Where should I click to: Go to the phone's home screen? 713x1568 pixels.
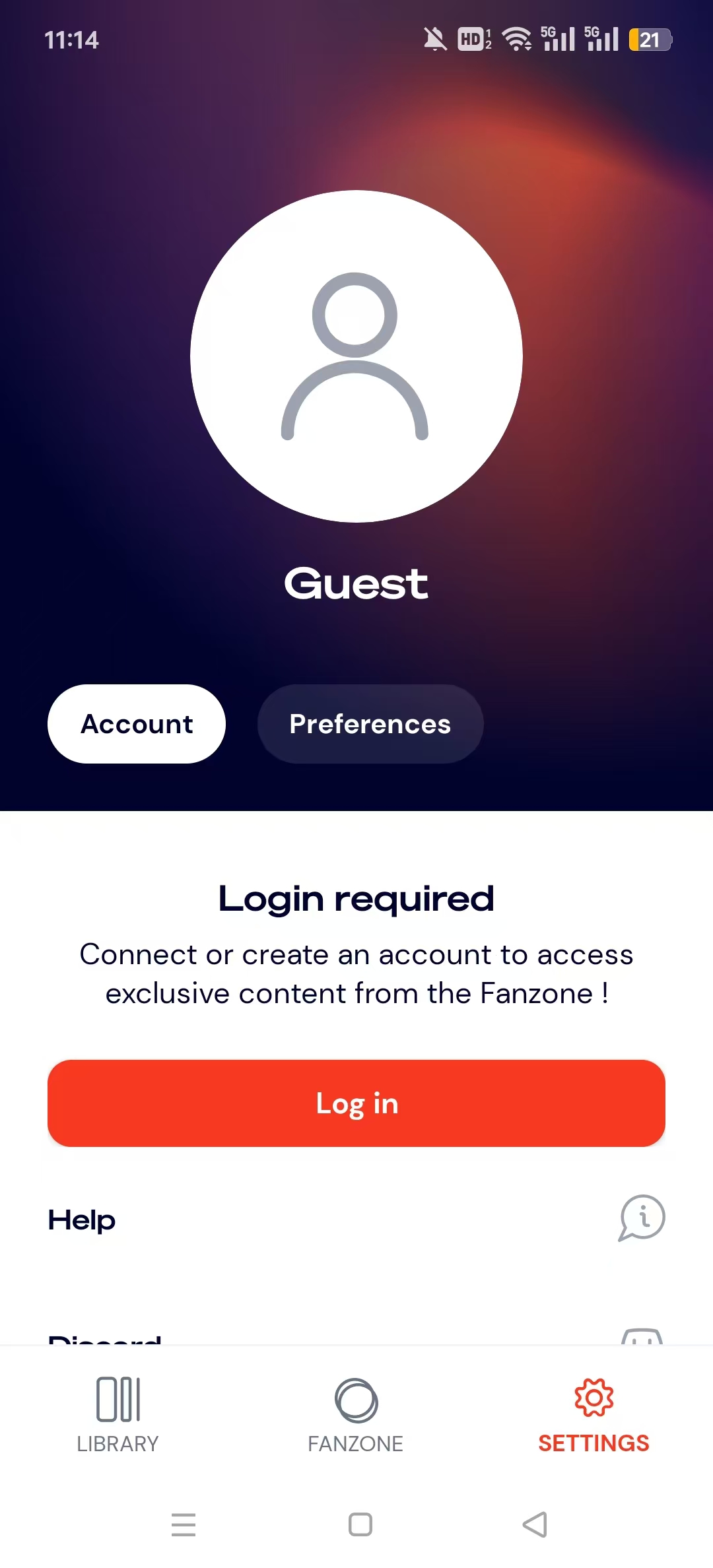(360, 1524)
